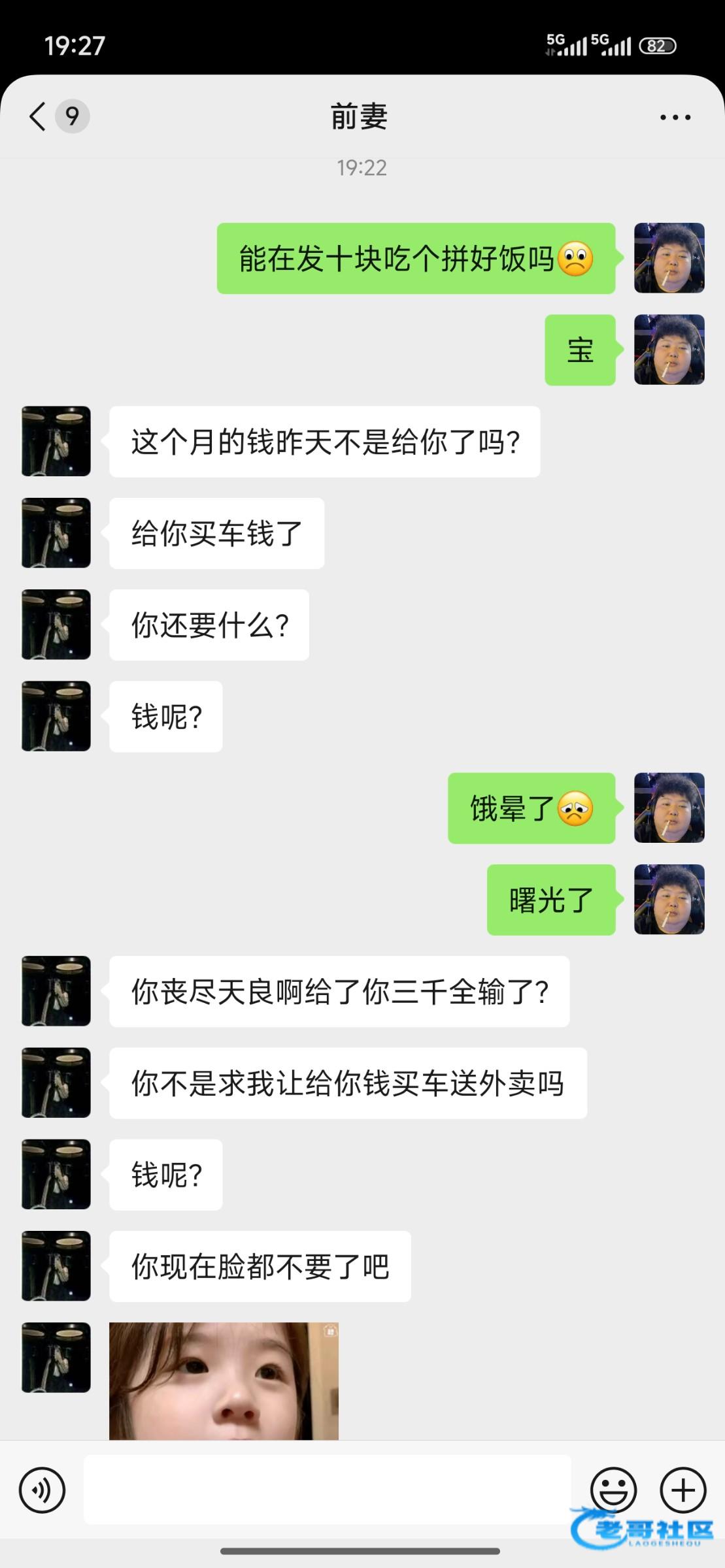The height and width of the screenshot is (1568, 725).
Task: Tap contact avatar beside "你还要什么?"
Action: point(56,625)
